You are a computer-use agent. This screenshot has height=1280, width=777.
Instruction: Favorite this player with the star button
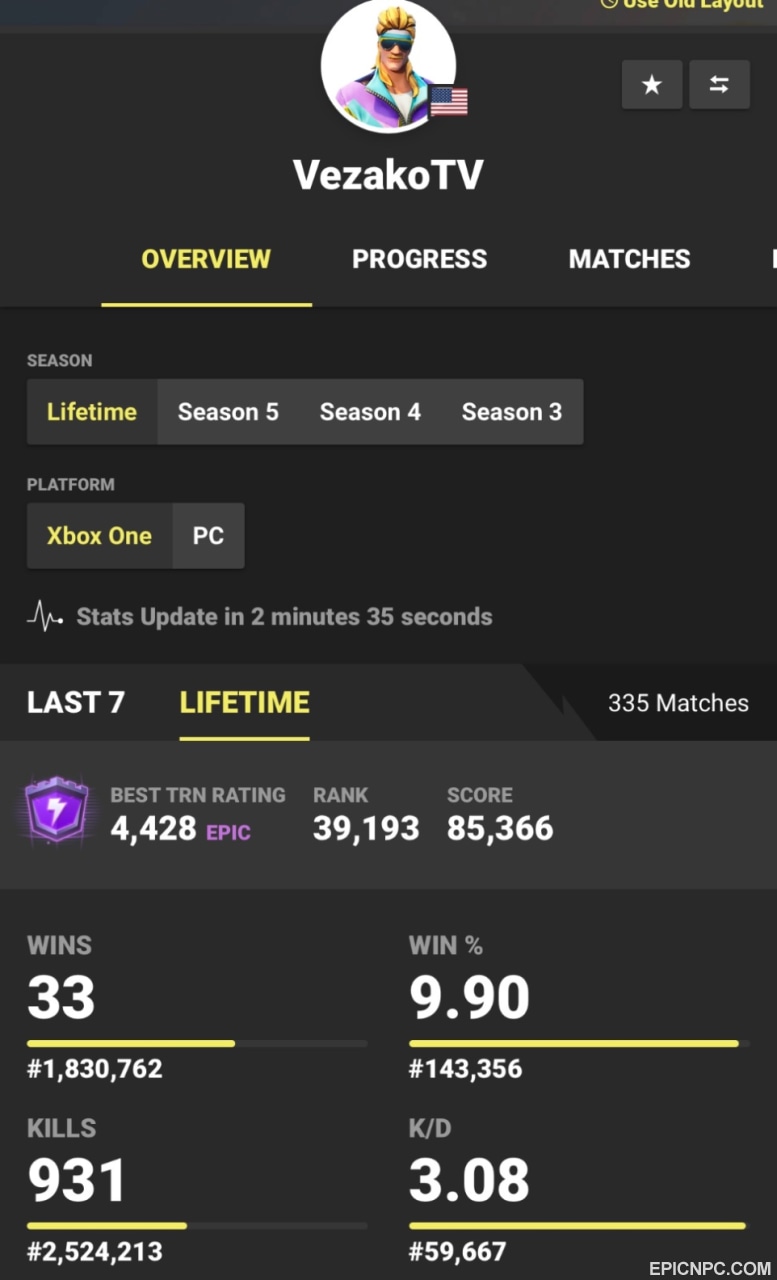coord(652,85)
